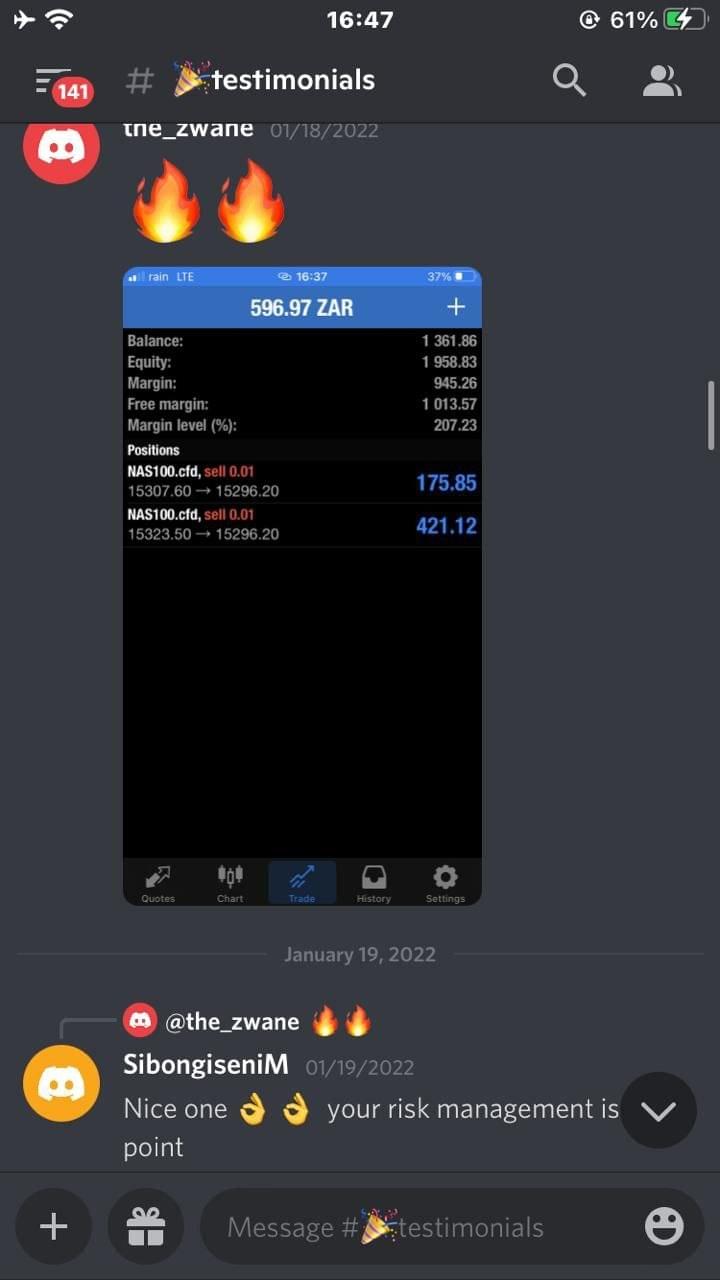Show the member list
The width and height of the screenshot is (720, 1280).
click(x=661, y=81)
